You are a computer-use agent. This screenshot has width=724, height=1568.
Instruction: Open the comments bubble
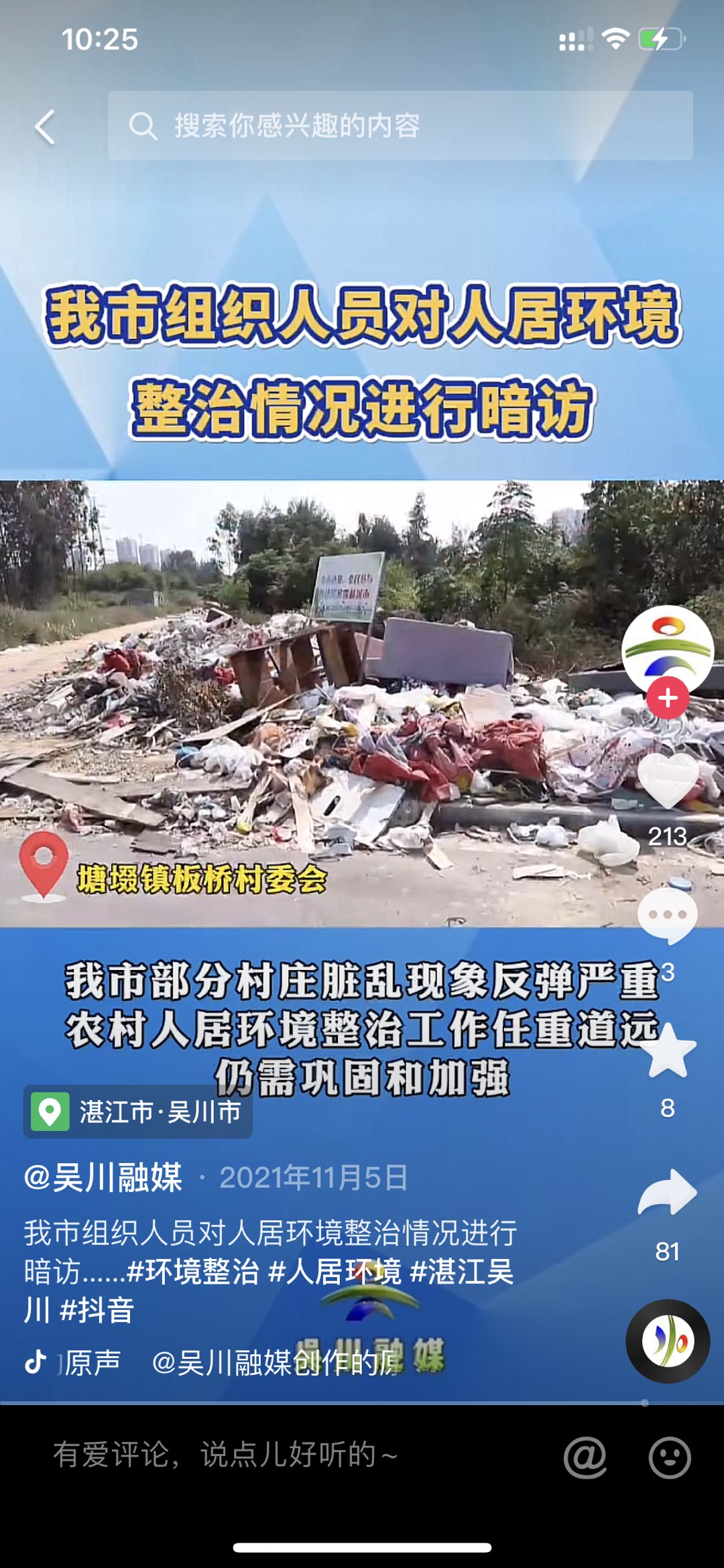pyautogui.click(x=668, y=916)
